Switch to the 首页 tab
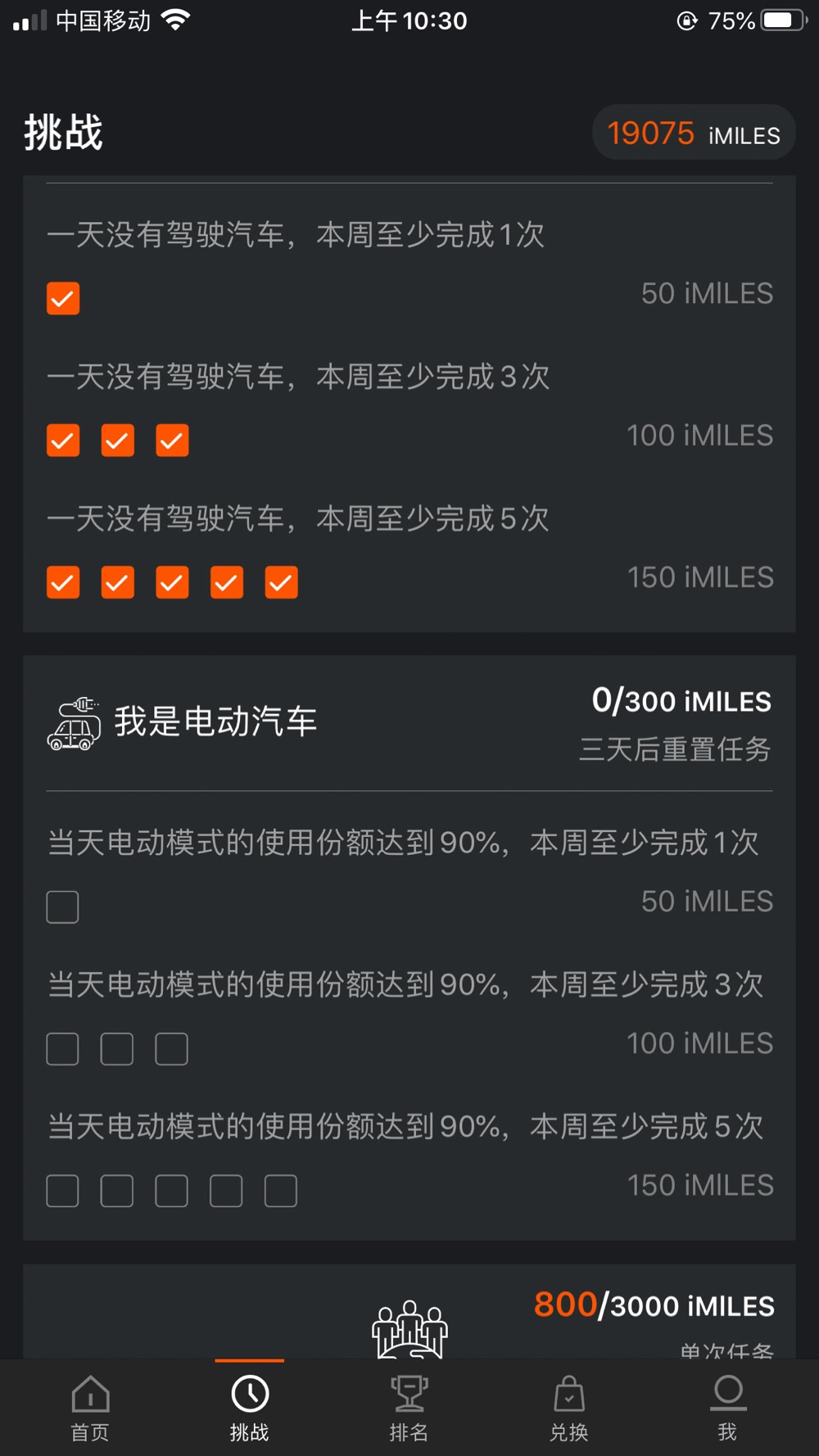819x1456 pixels. point(90,1409)
